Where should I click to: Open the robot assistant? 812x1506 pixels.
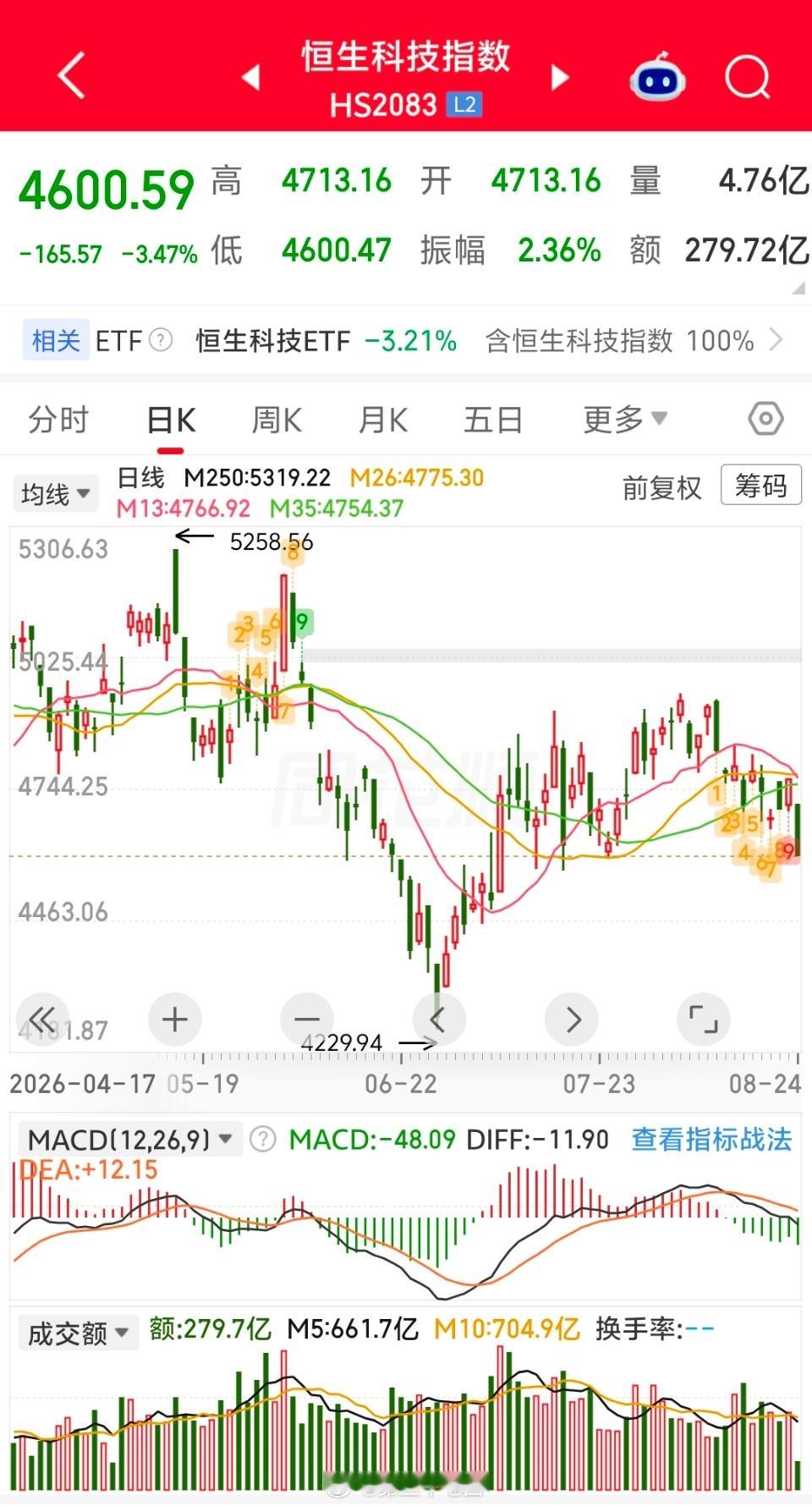point(657,77)
